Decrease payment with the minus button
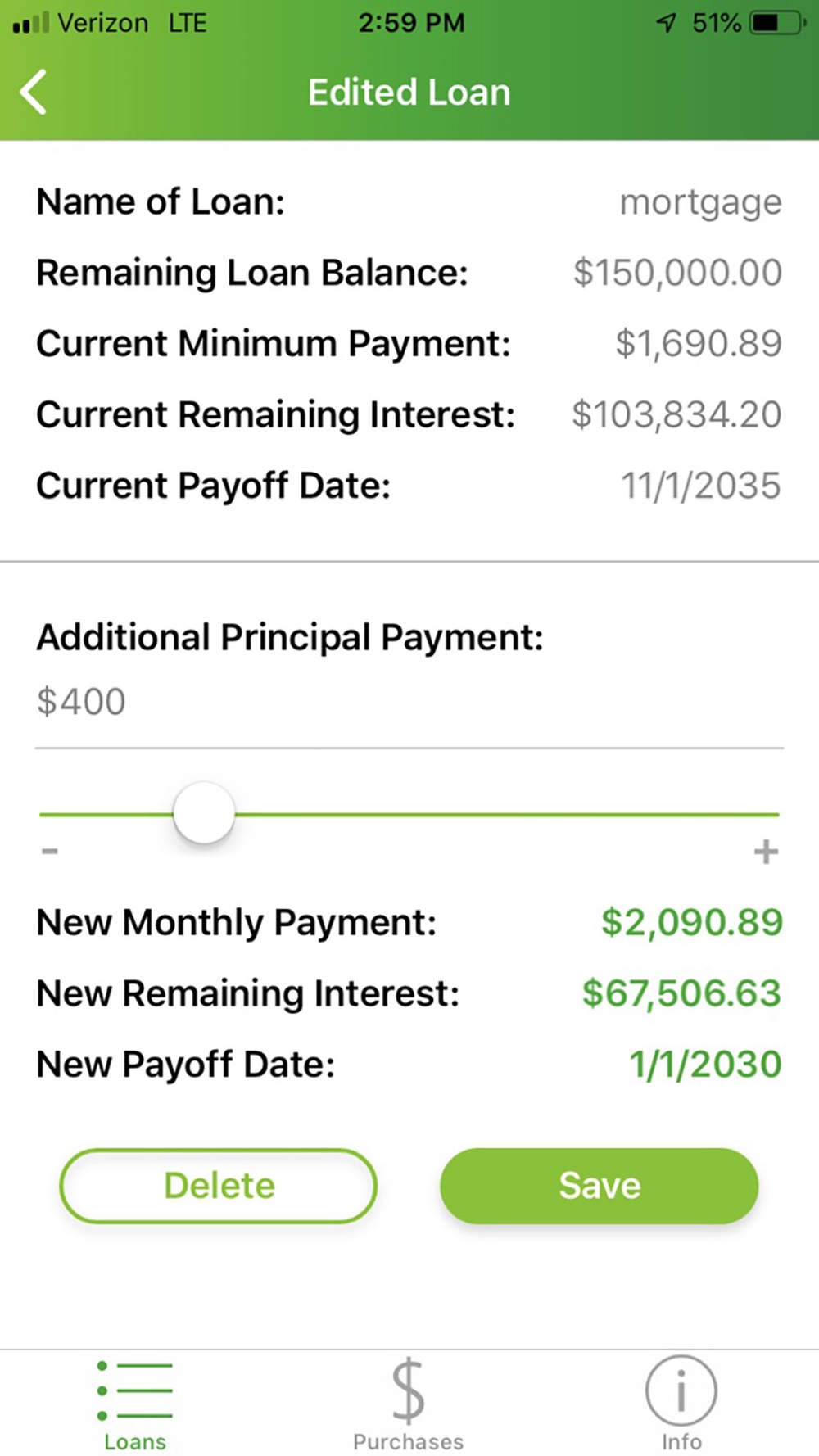The image size is (819, 1456). click(50, 852)
